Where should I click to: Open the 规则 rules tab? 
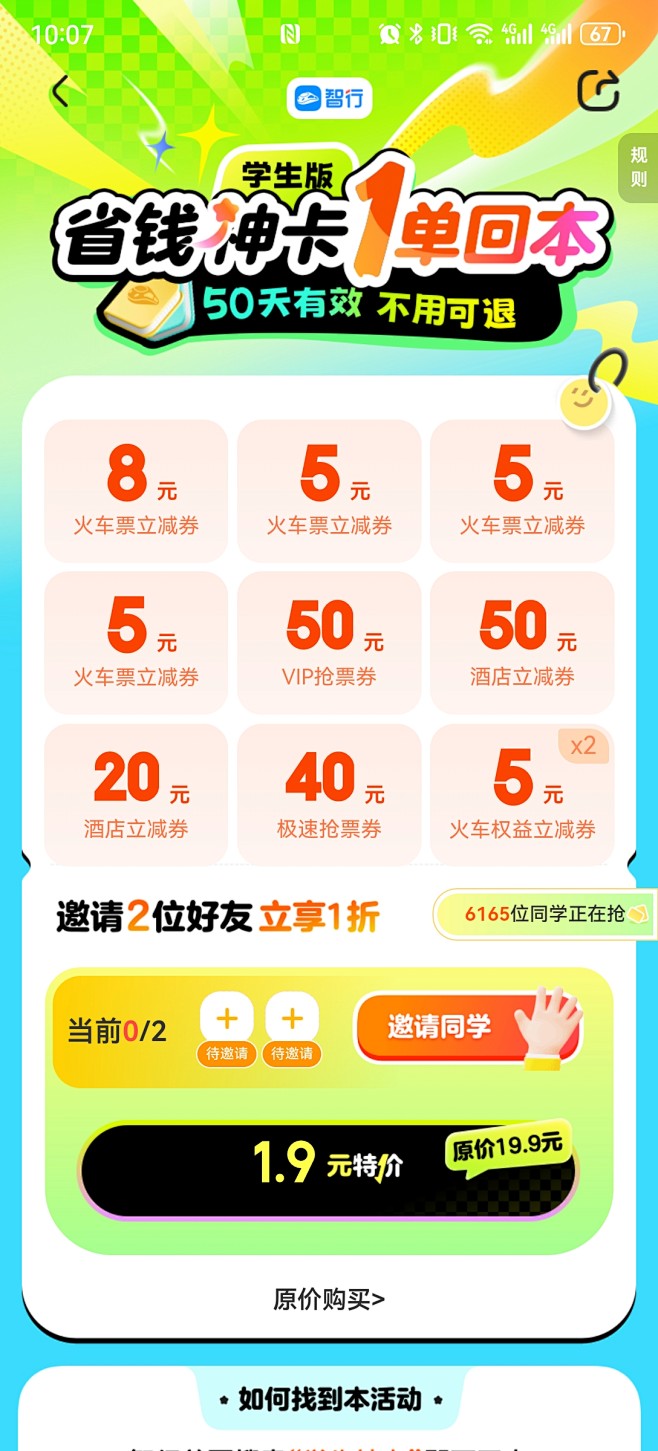click(x=638, y=168)
